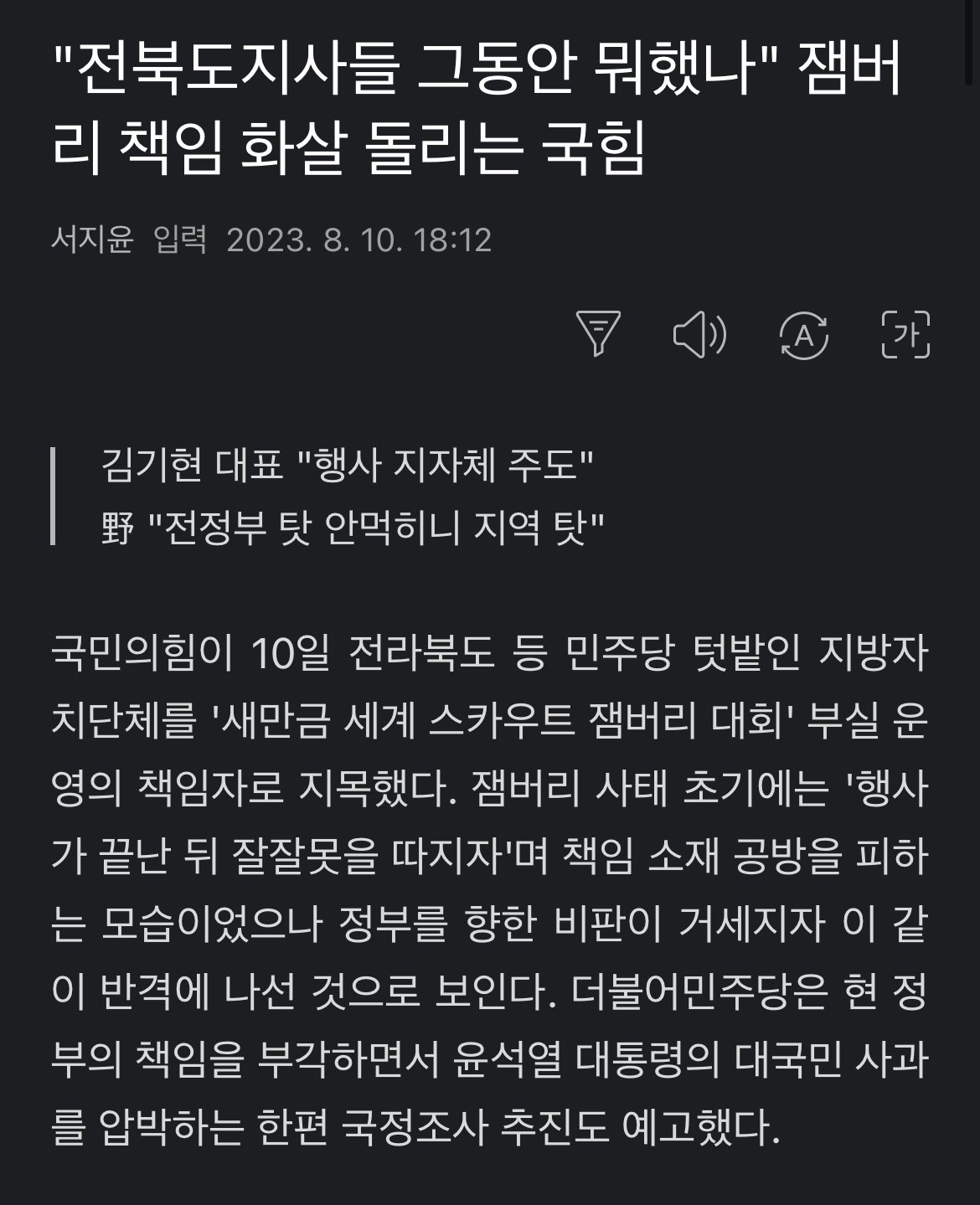Open the article summary funnel icon
Viewport: 980px width, 1205px height.
coord(598,333)
